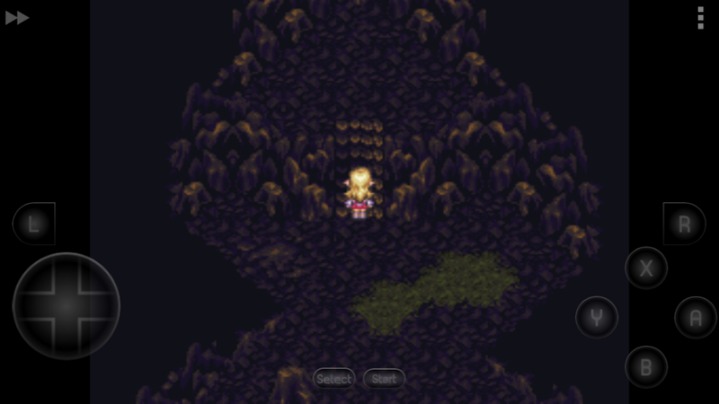Hit the Y gamepad button
The image size is (719, 404).
click(596, 317)
